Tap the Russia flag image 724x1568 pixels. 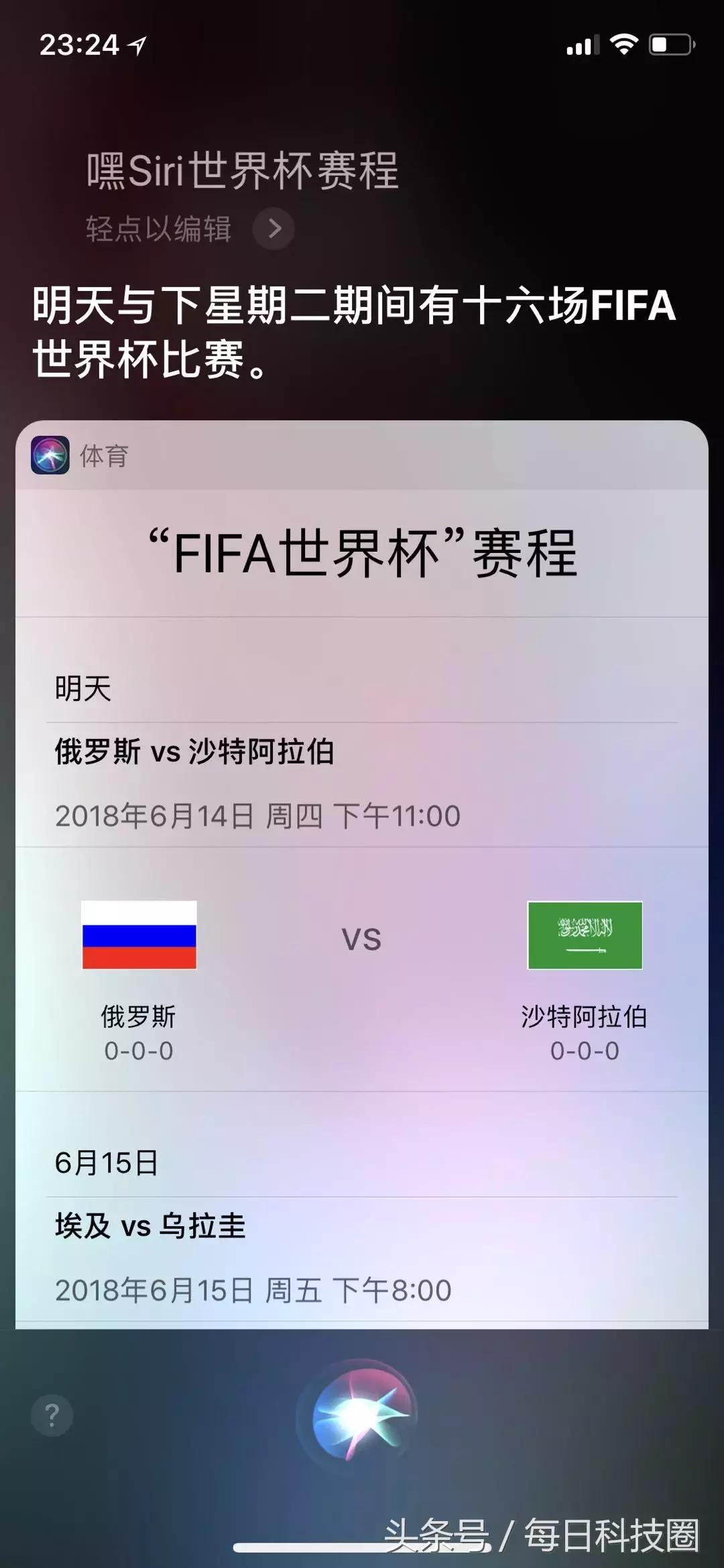pos(139,934)
